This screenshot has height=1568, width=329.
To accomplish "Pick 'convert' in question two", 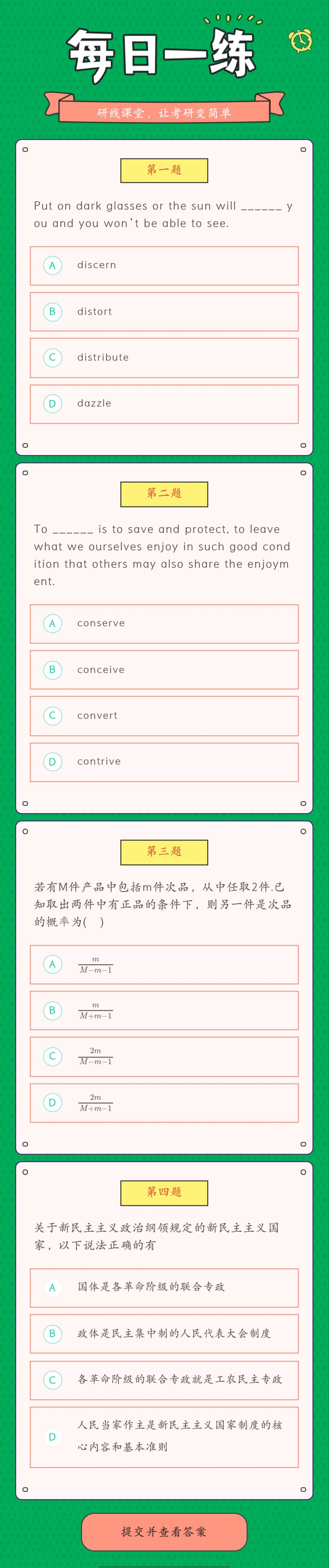I will (164, 715).
